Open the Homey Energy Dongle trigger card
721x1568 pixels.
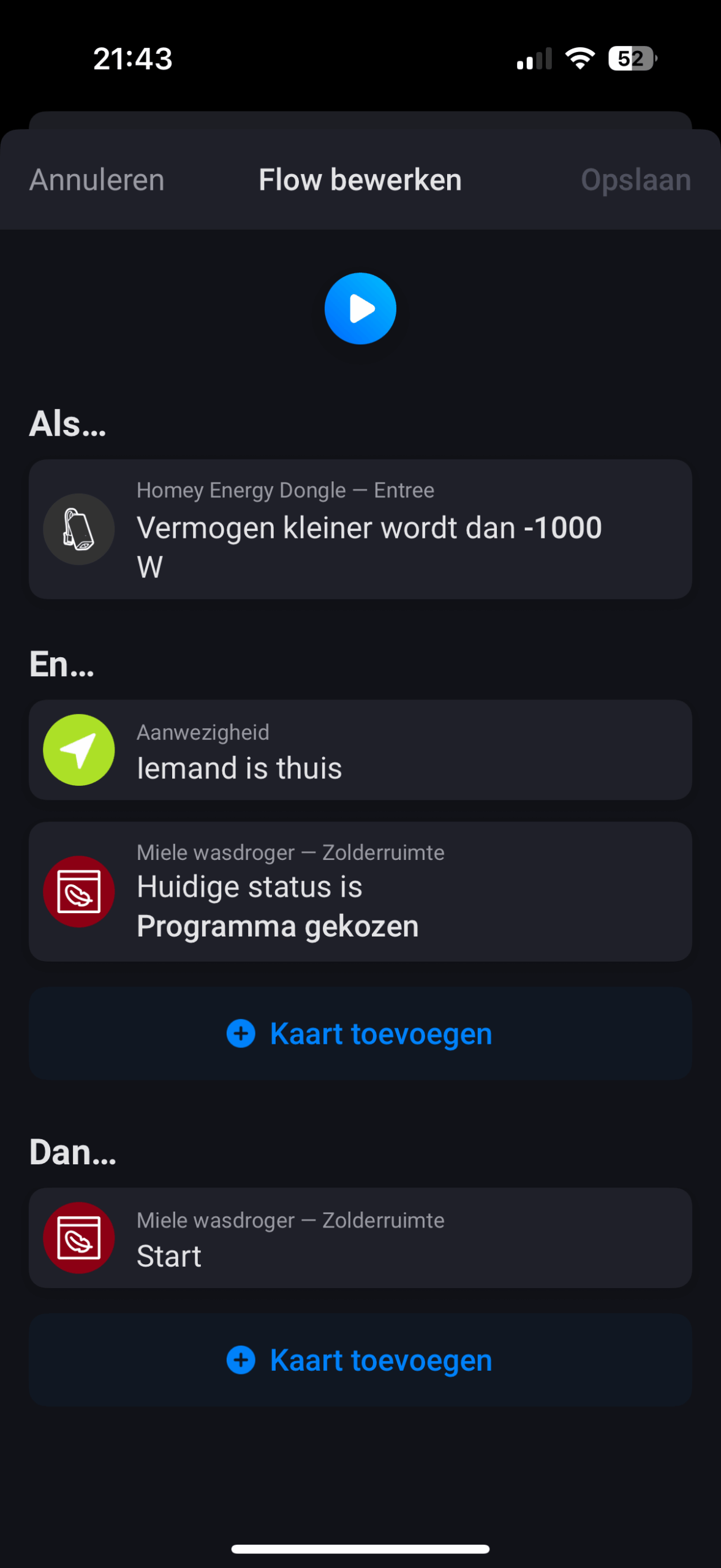tap(360, 529)
